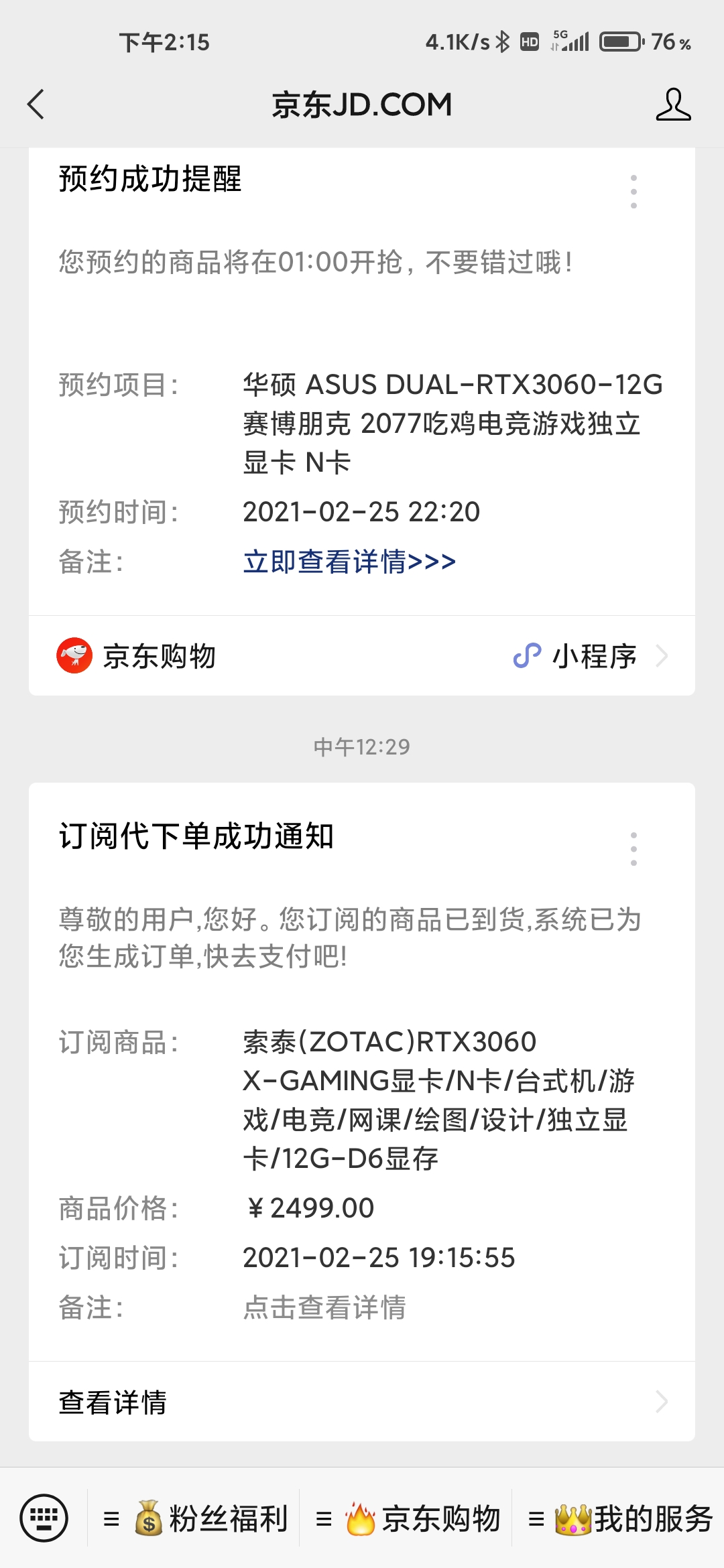The image size is (724, 1568).
Task: Open the 预约成功提醒 message card
Action: (362, 382)
